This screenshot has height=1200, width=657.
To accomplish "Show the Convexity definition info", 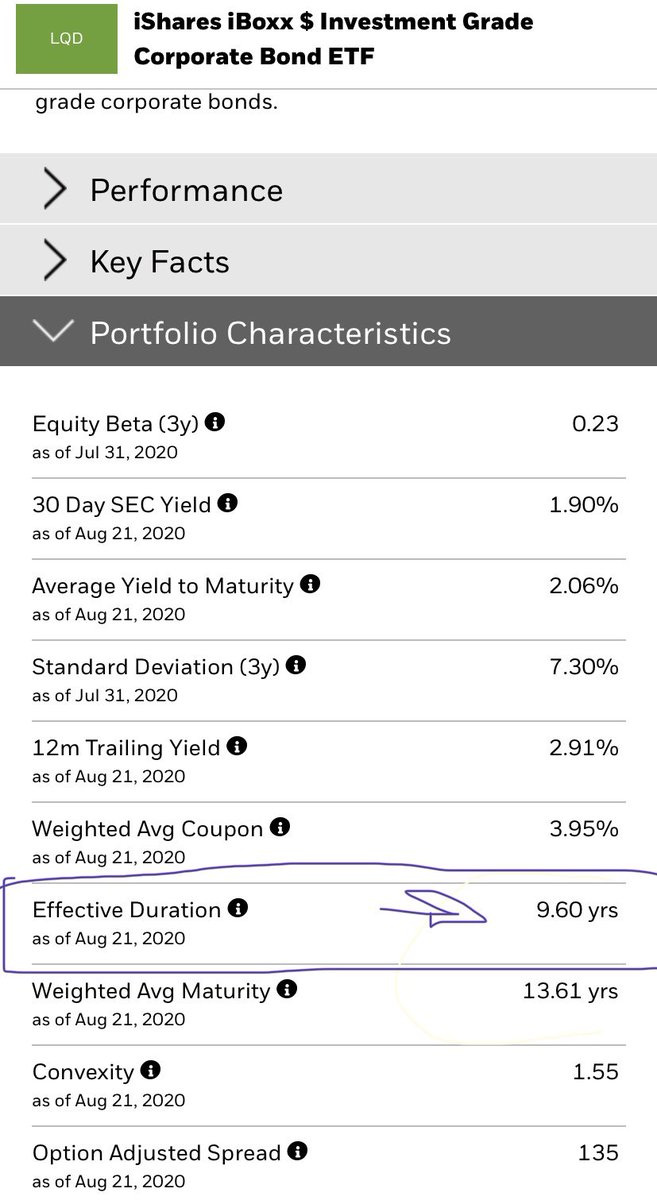I will click(150, 1070).
